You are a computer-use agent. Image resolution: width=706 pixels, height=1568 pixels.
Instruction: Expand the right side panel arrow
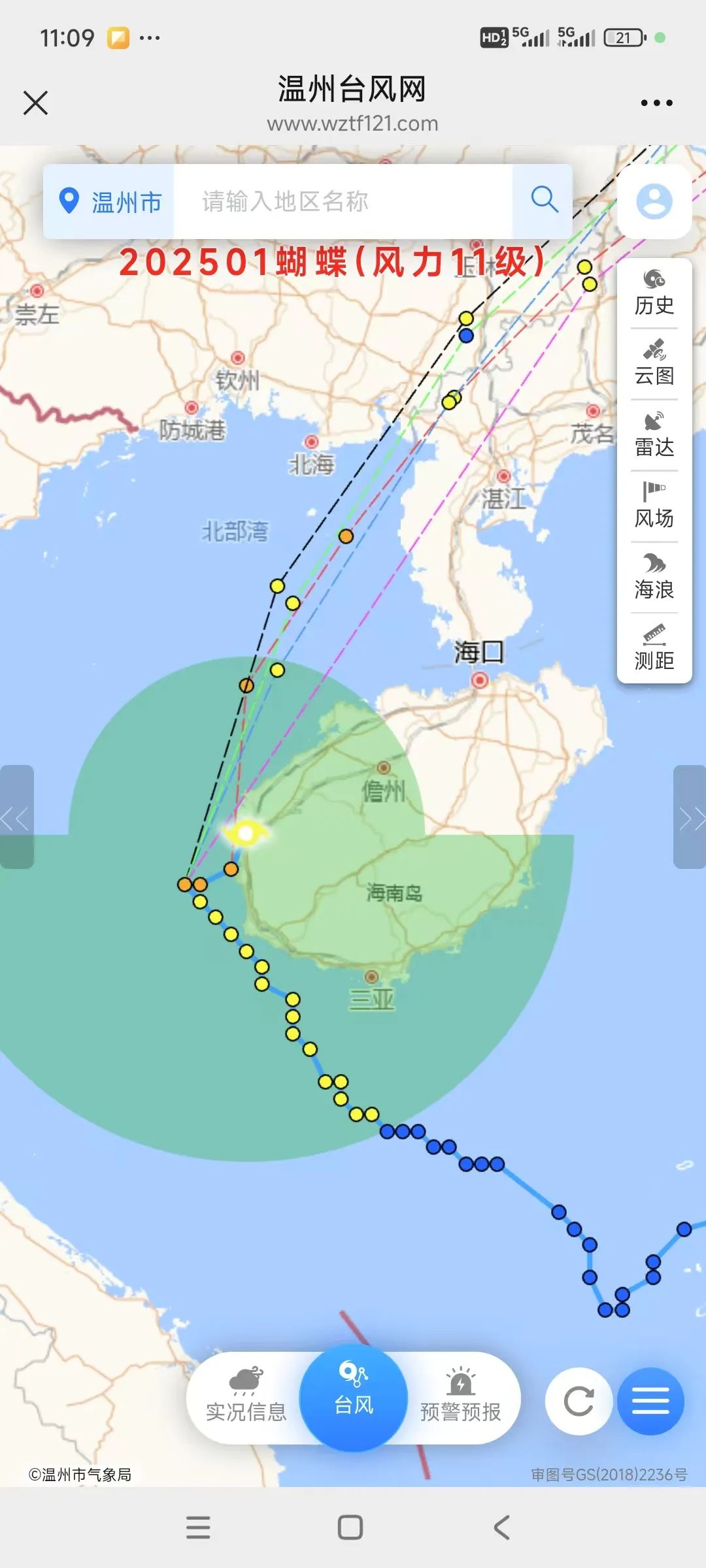pyautogui.click(x=690, y=817)
